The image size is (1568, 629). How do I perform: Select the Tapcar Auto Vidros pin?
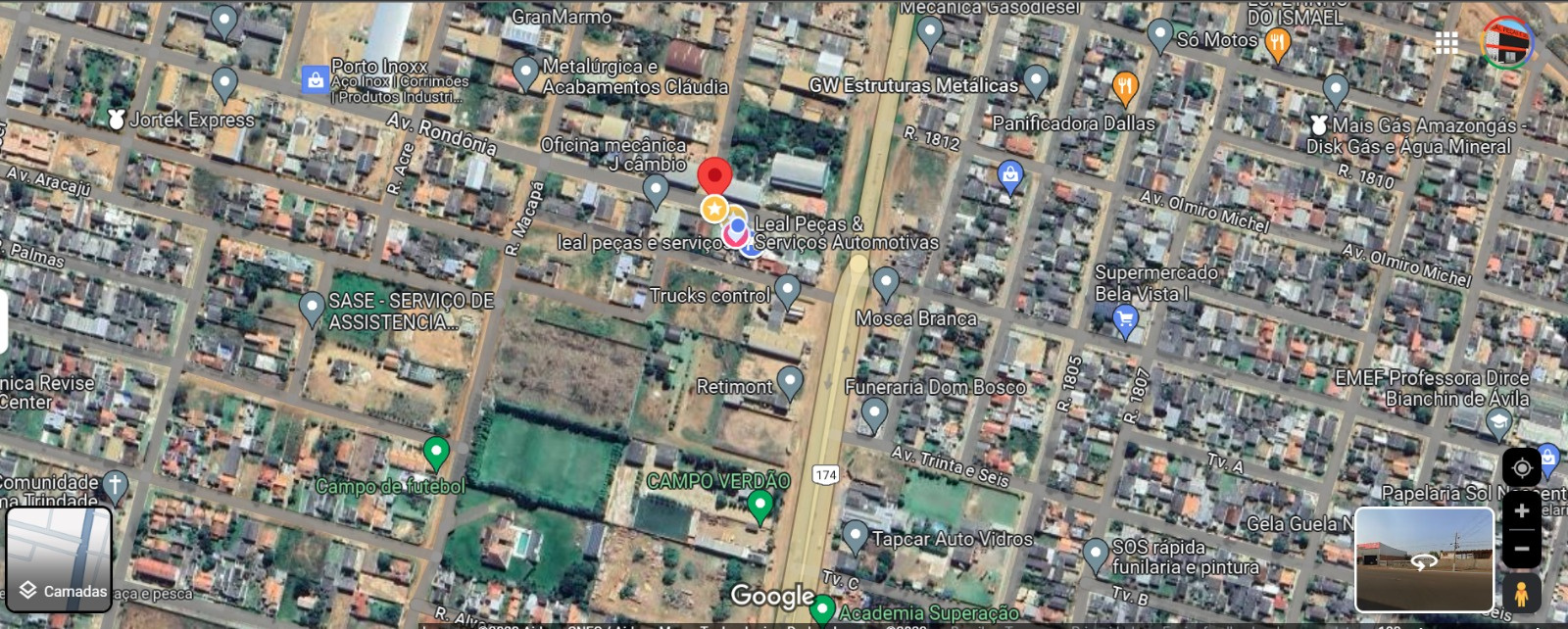pyautogui.click(x=856, y=535)
